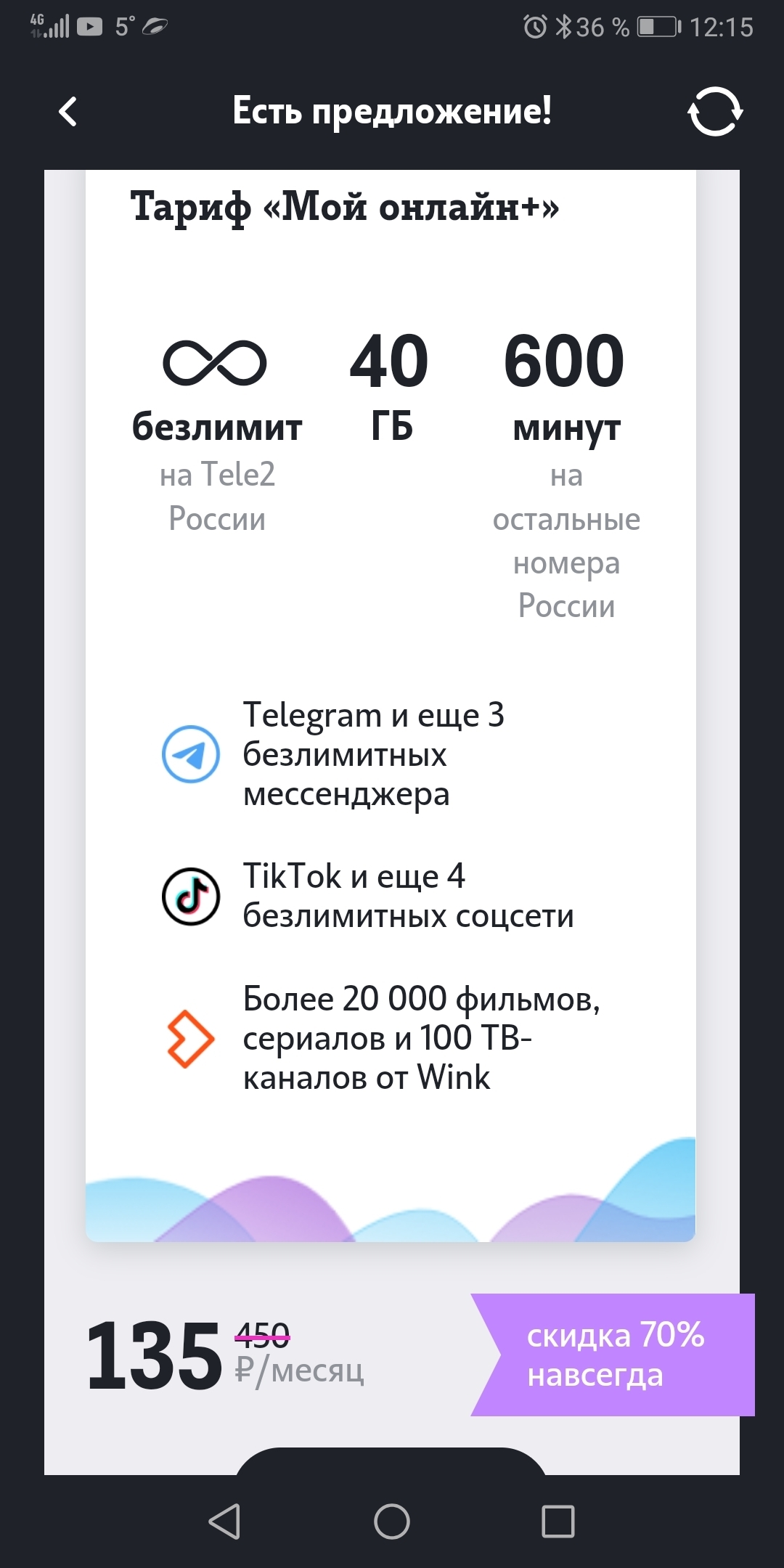Open recent apps from the navigation bar
Viewport: 784px width, 1568px height.
[x=558, y=1521]
